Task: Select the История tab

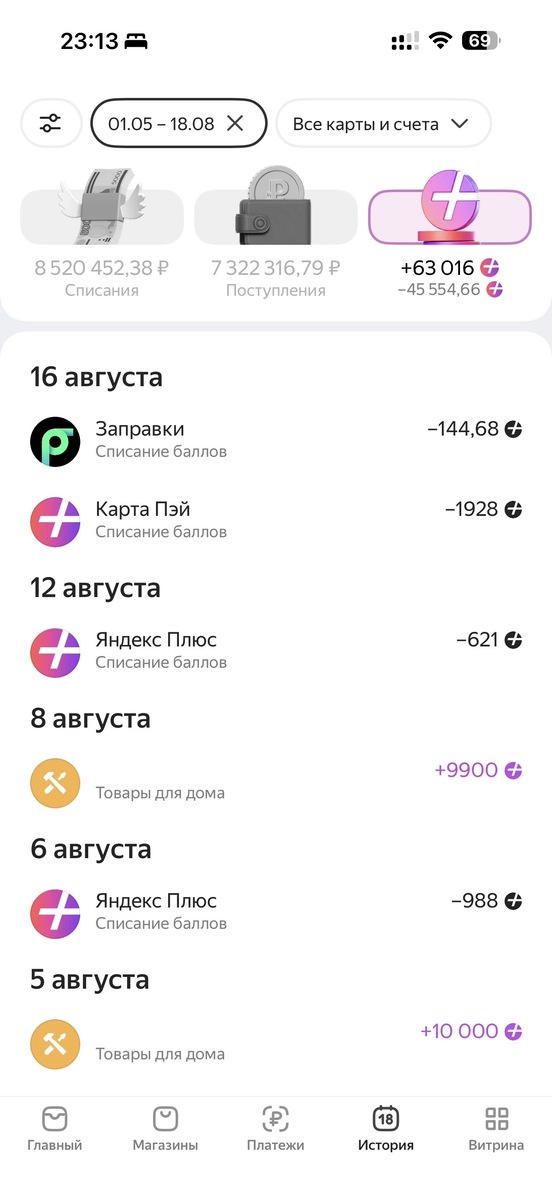Action: (386, 1129)
